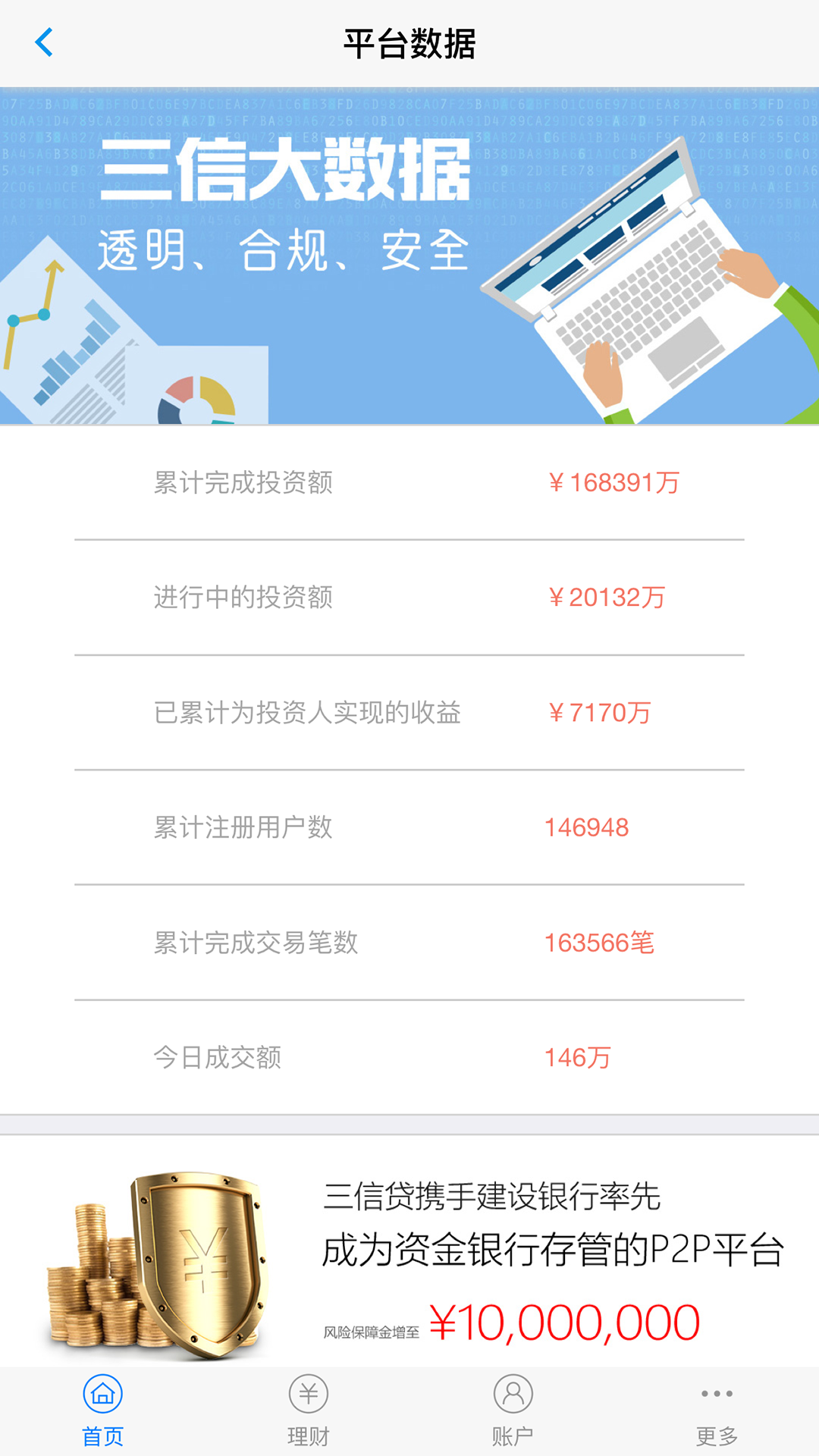Screen dimensions: 819x1456
Task: Open the 理财 tab
Action: [308, 1410]
